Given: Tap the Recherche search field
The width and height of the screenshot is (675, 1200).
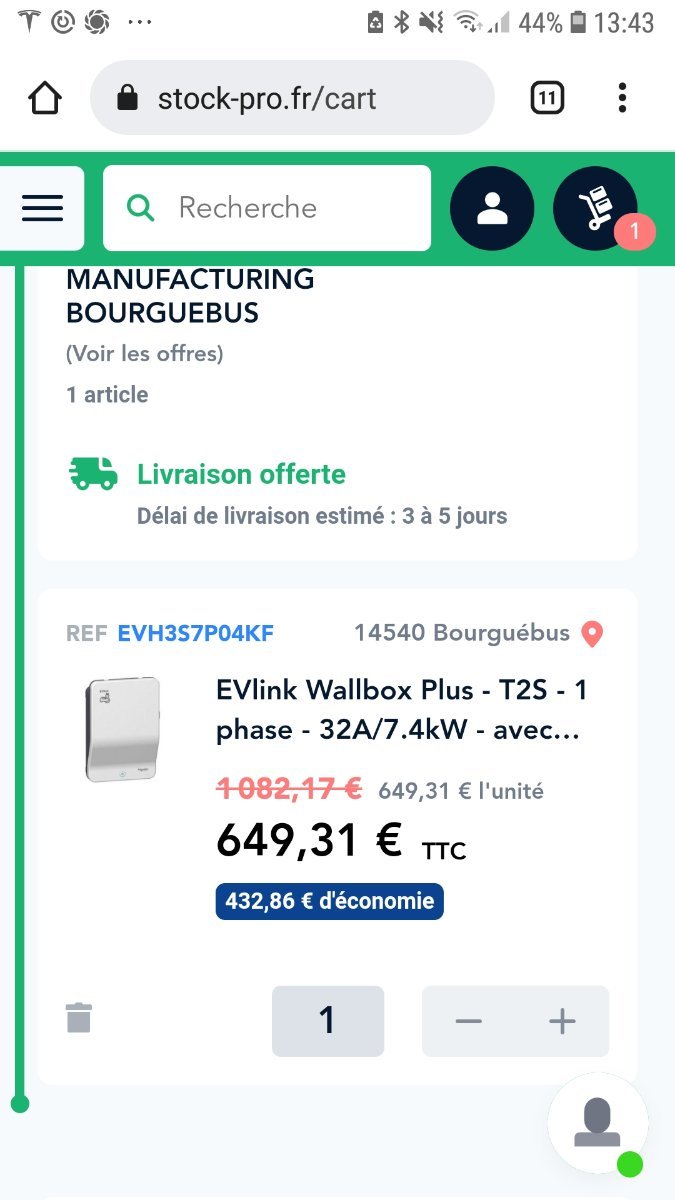Looking at the screenshot, I should 267,208.
